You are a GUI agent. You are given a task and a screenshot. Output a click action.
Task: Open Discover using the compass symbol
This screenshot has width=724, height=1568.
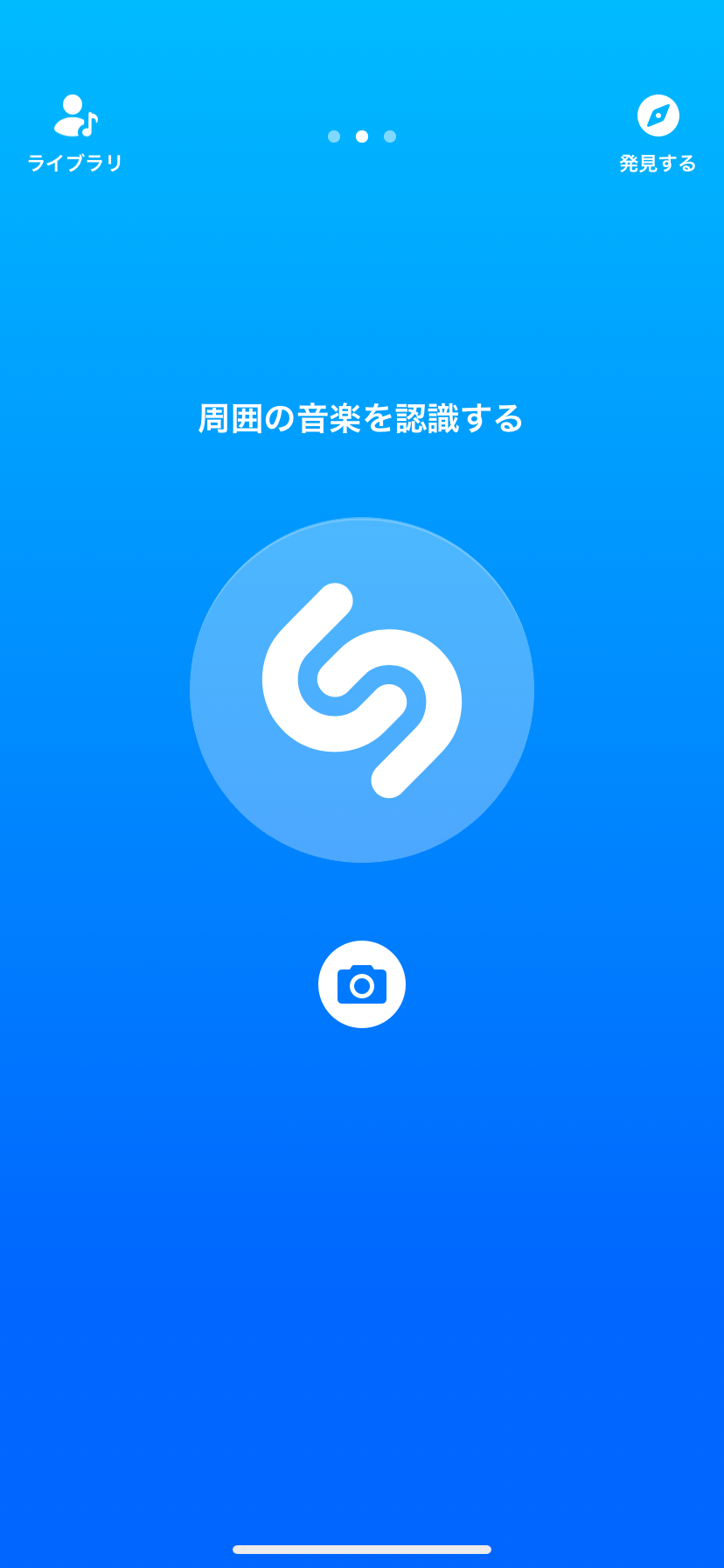pos(658,115)
